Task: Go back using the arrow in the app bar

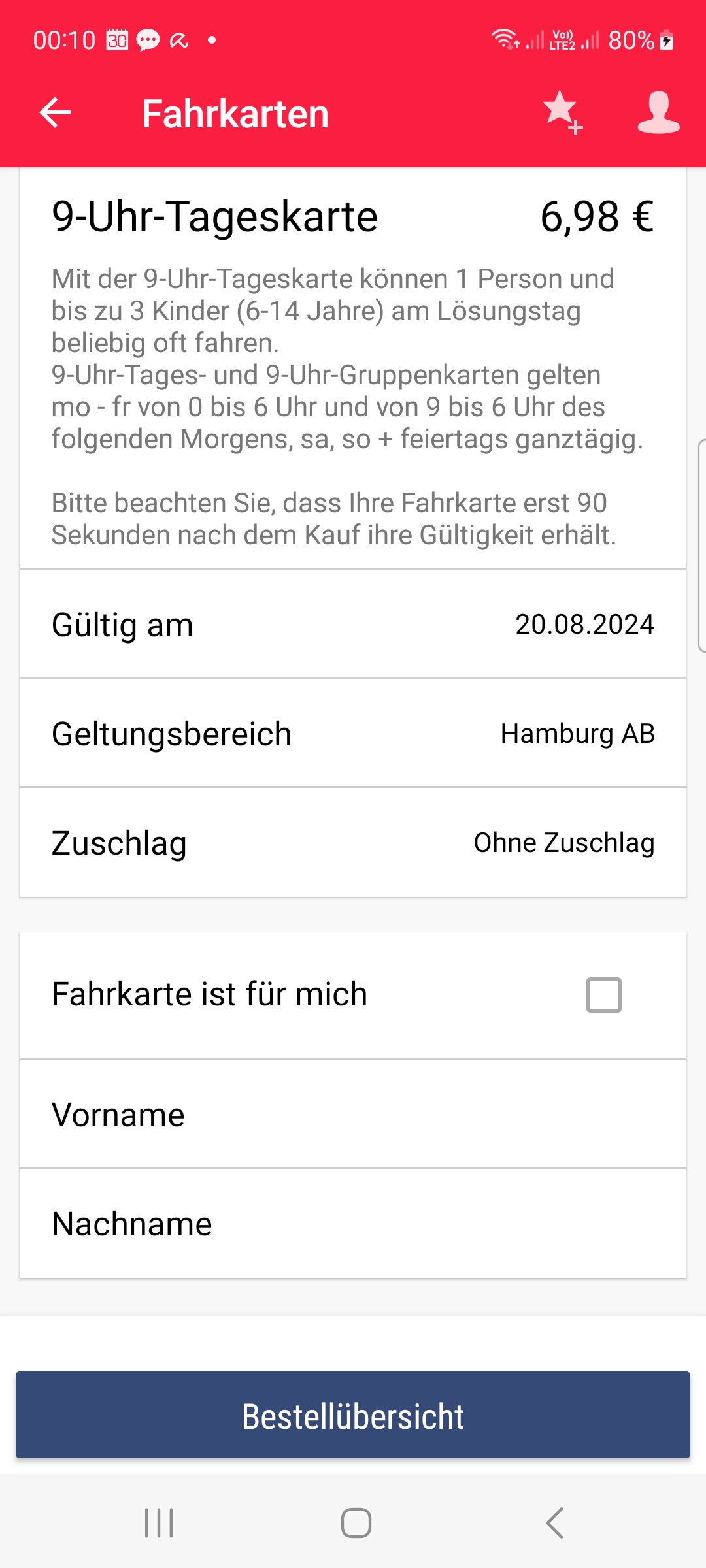Action: point(56,113)
